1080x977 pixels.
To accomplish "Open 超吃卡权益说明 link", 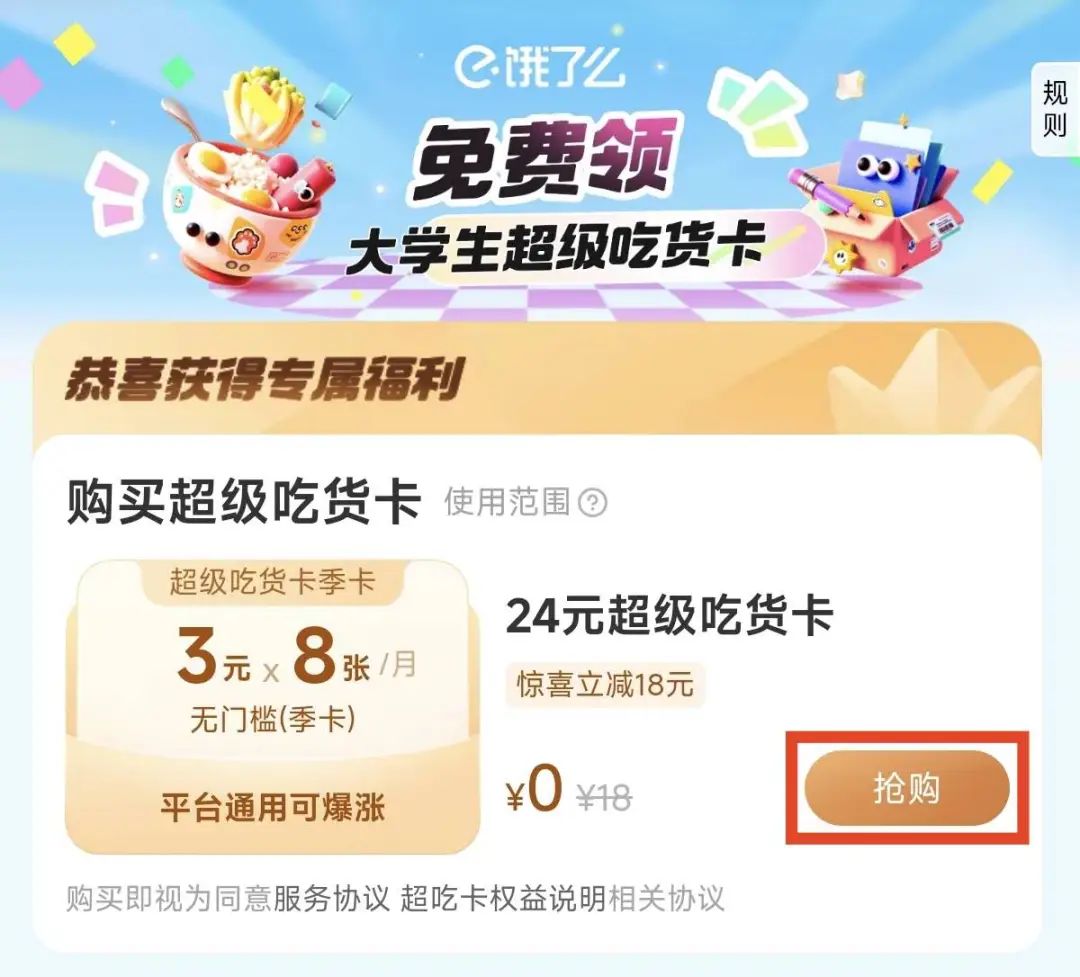I will pyautogui.click(x=504, y=898).
